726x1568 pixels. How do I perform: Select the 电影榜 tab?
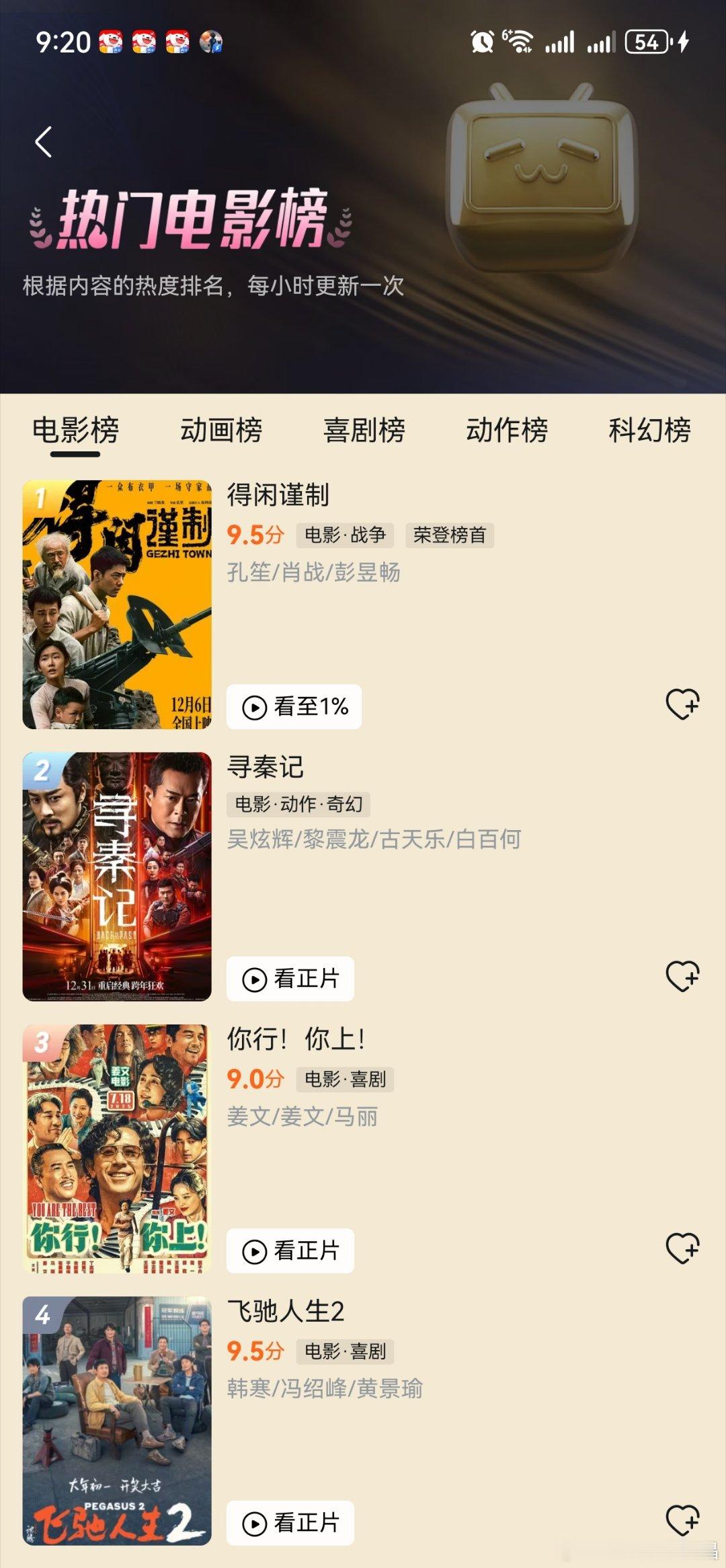75,431
